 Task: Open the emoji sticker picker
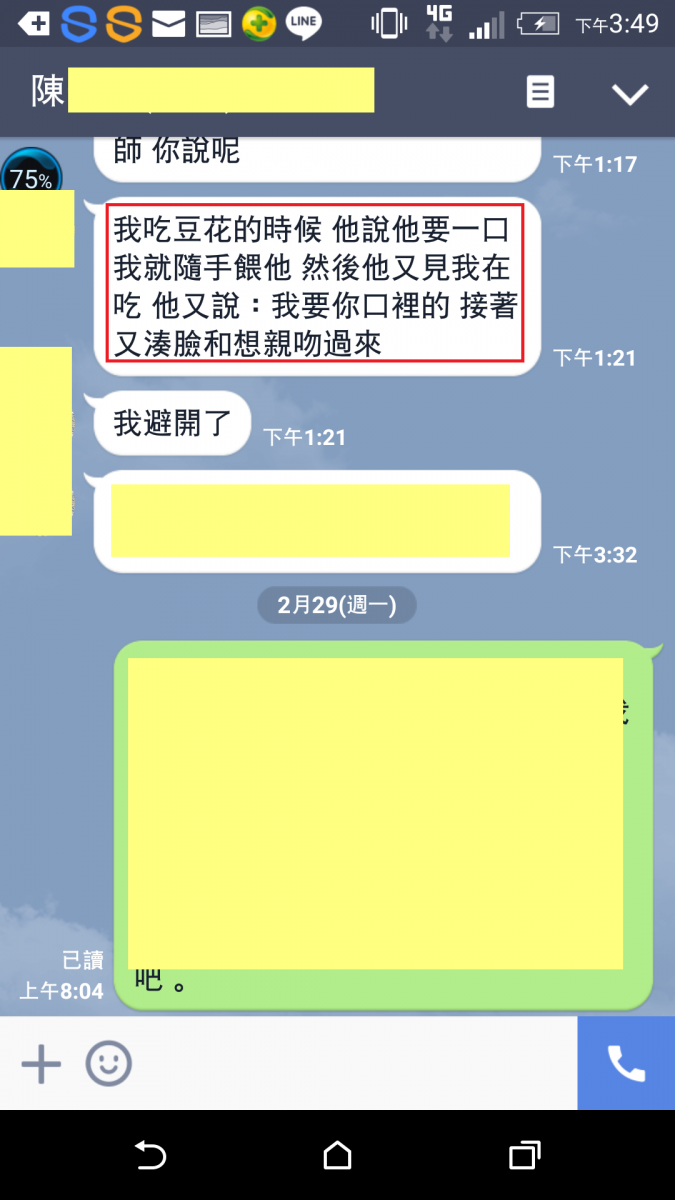(108, 1064)
